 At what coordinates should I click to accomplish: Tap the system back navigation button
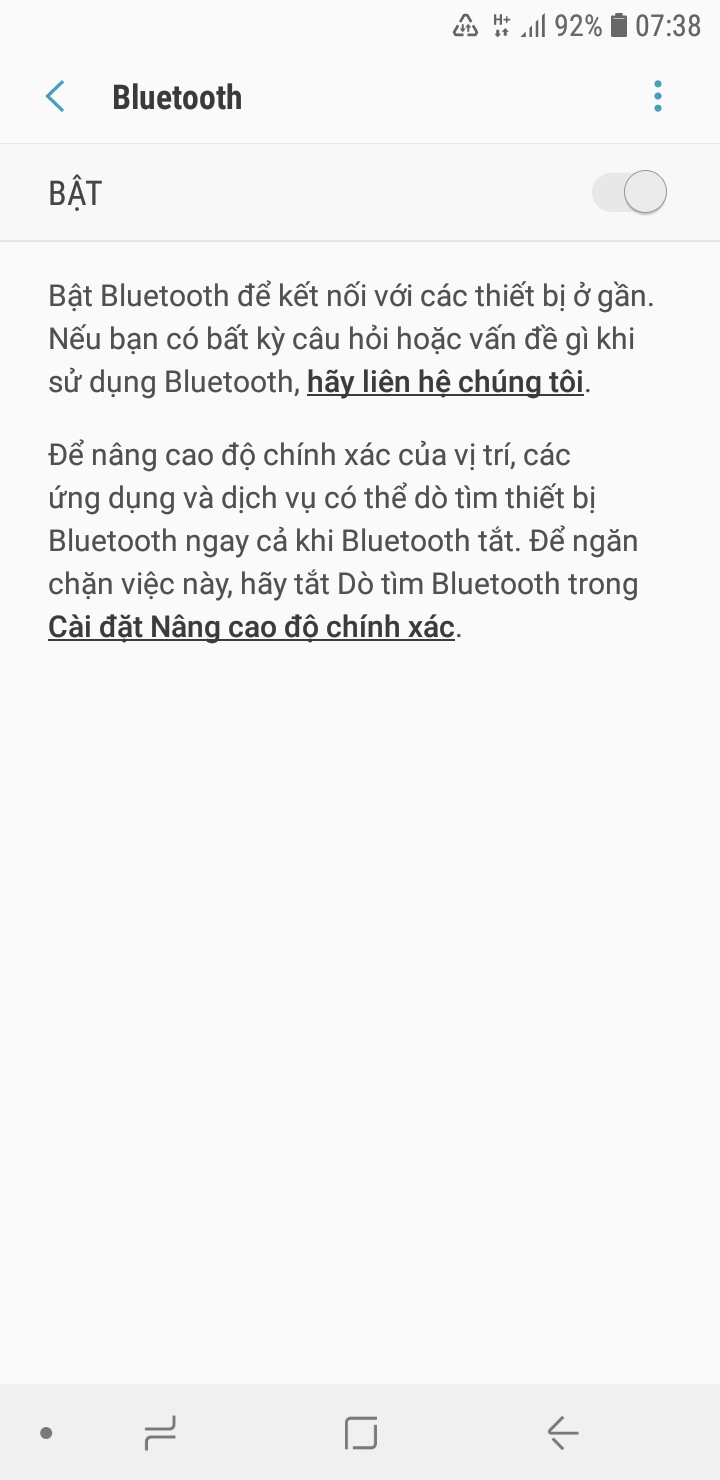(x=563, y=1433)
